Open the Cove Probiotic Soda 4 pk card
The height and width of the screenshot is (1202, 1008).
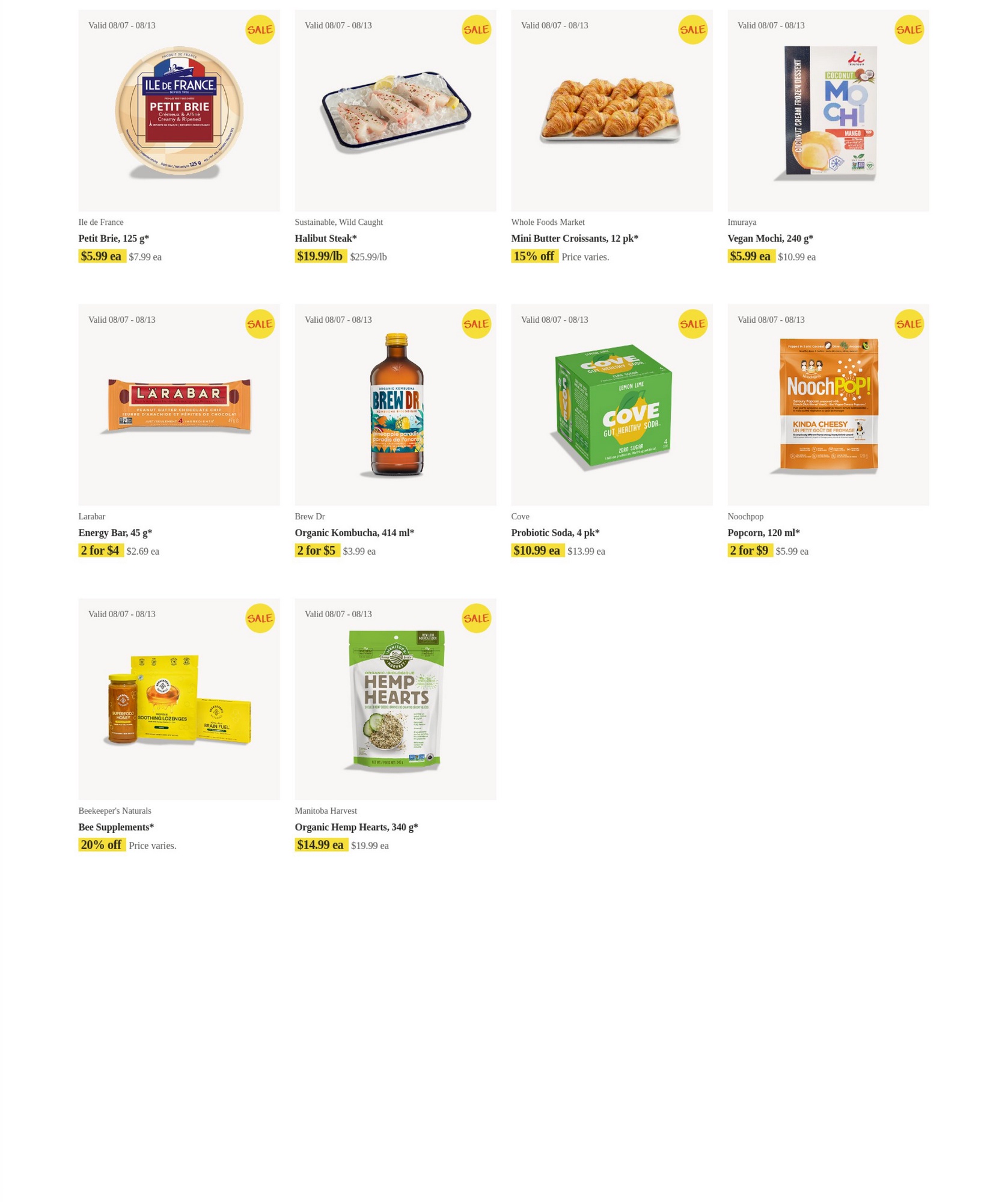coord(611,404)
